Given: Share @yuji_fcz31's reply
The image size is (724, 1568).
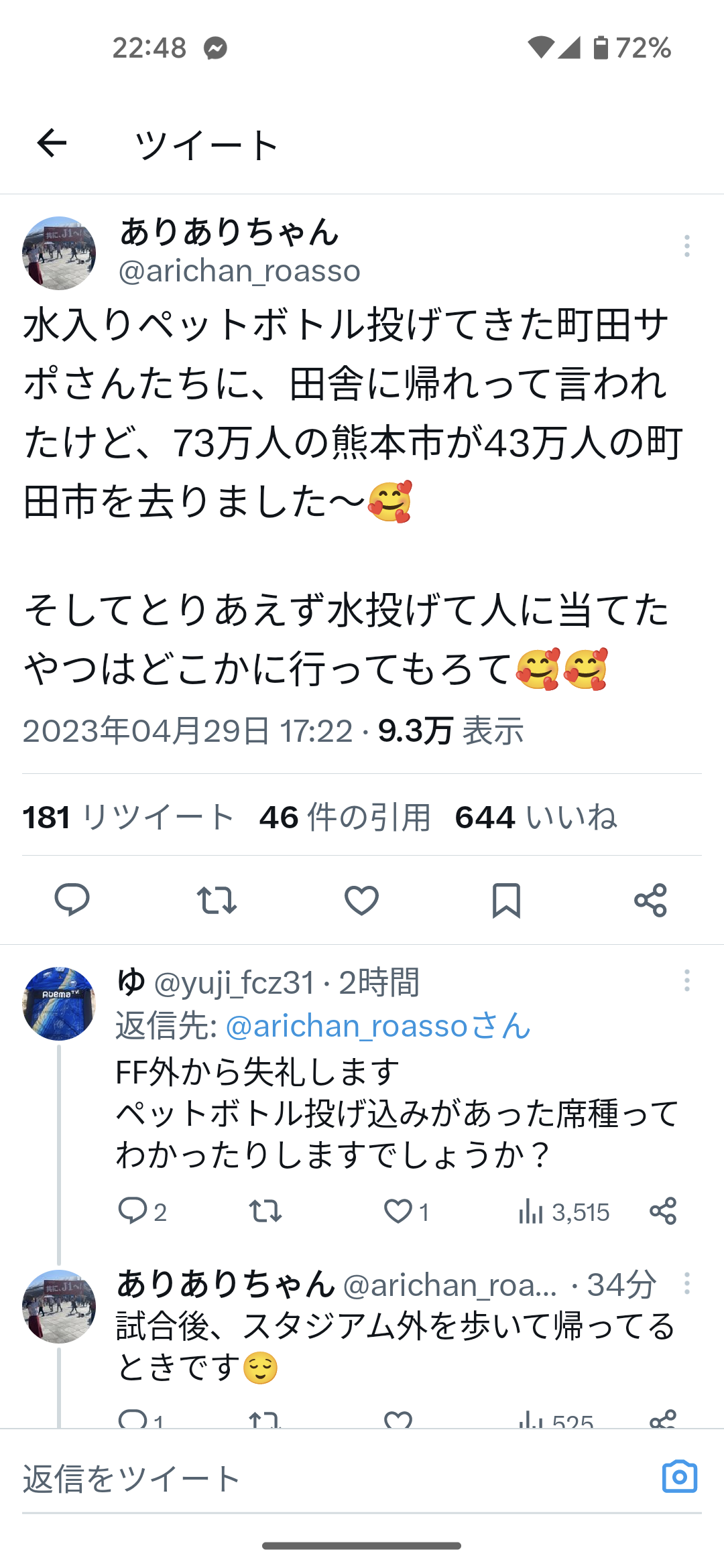Looking at the screenshot, I should click(x=662, y=1211).
